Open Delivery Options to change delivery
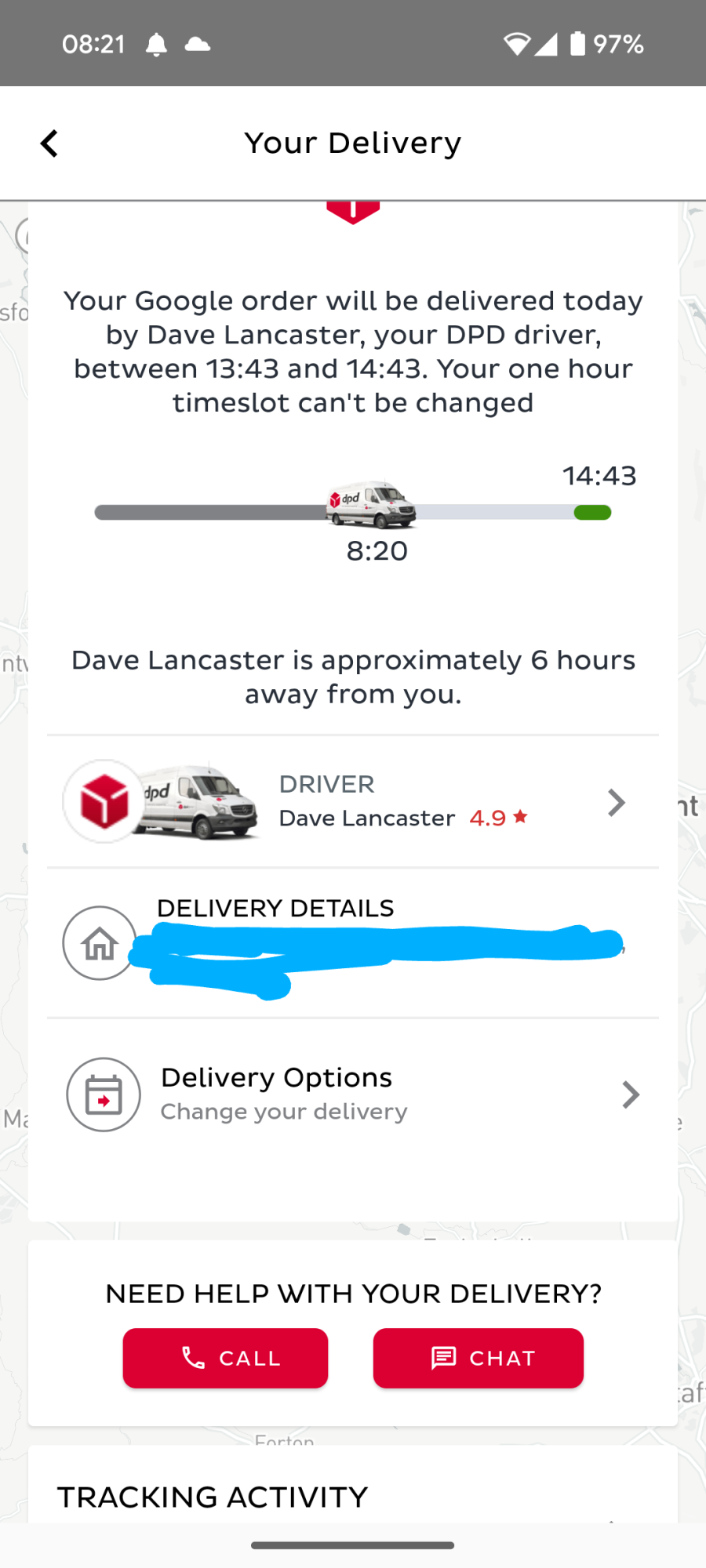Image resolution: width=706 pixels, height=1568 pixels. coord(353,1094)
